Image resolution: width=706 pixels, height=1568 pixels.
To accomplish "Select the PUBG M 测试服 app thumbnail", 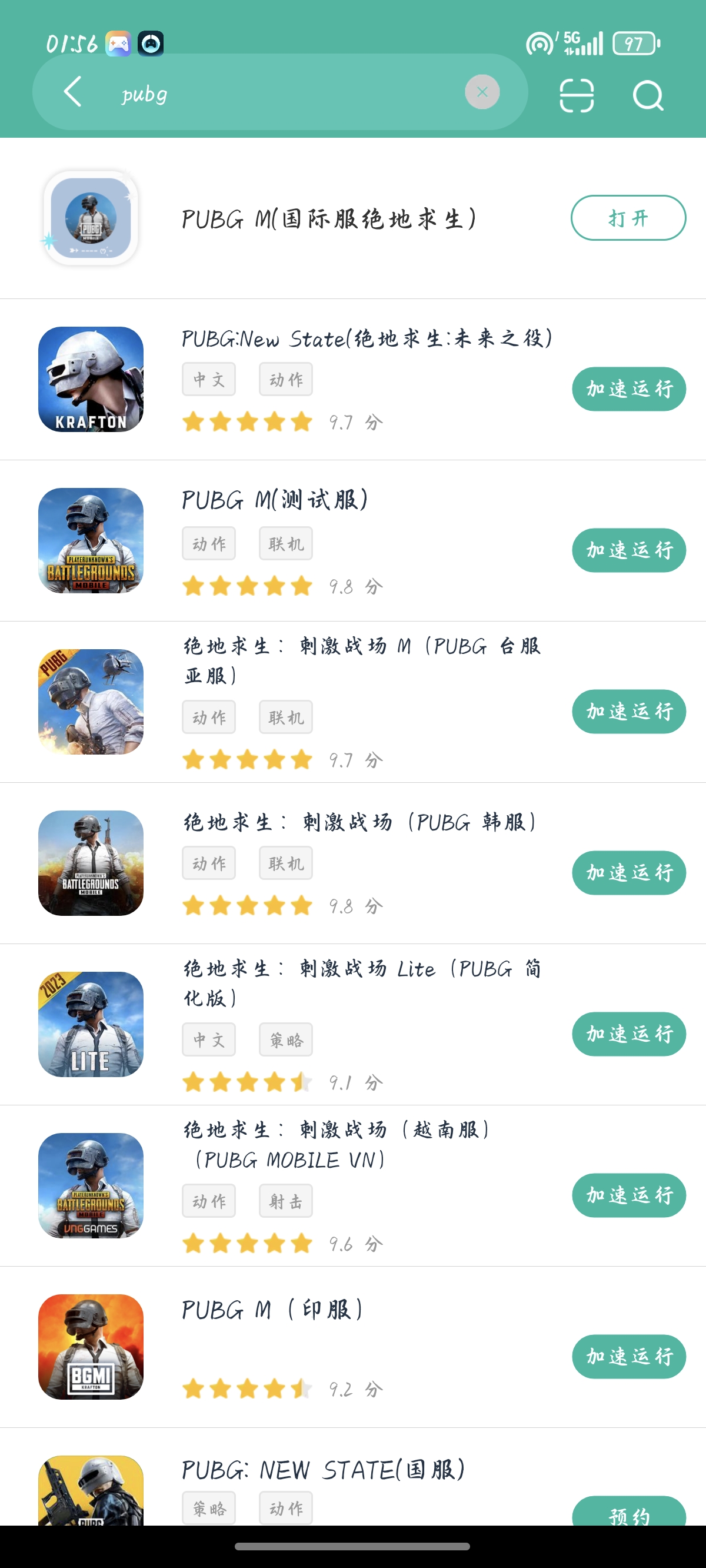I will [x=90, y=540].
